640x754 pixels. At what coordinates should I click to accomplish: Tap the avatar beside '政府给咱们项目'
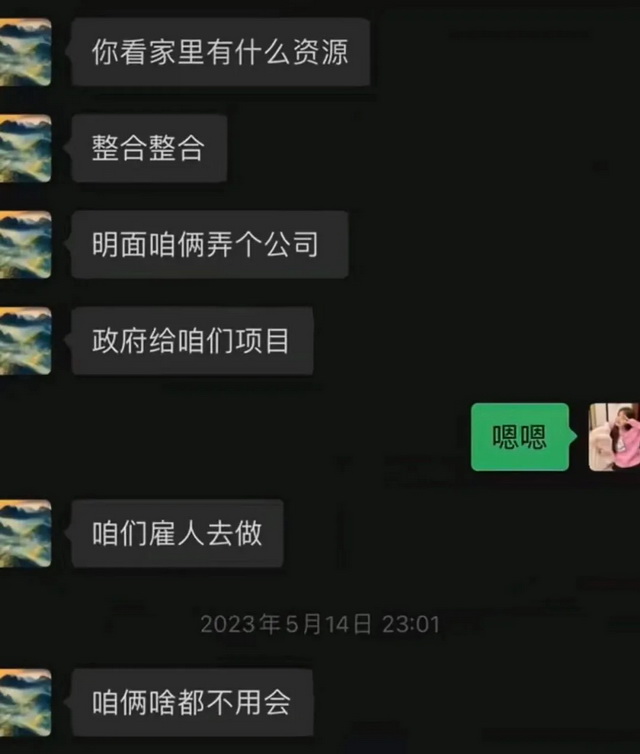(24, 341)
